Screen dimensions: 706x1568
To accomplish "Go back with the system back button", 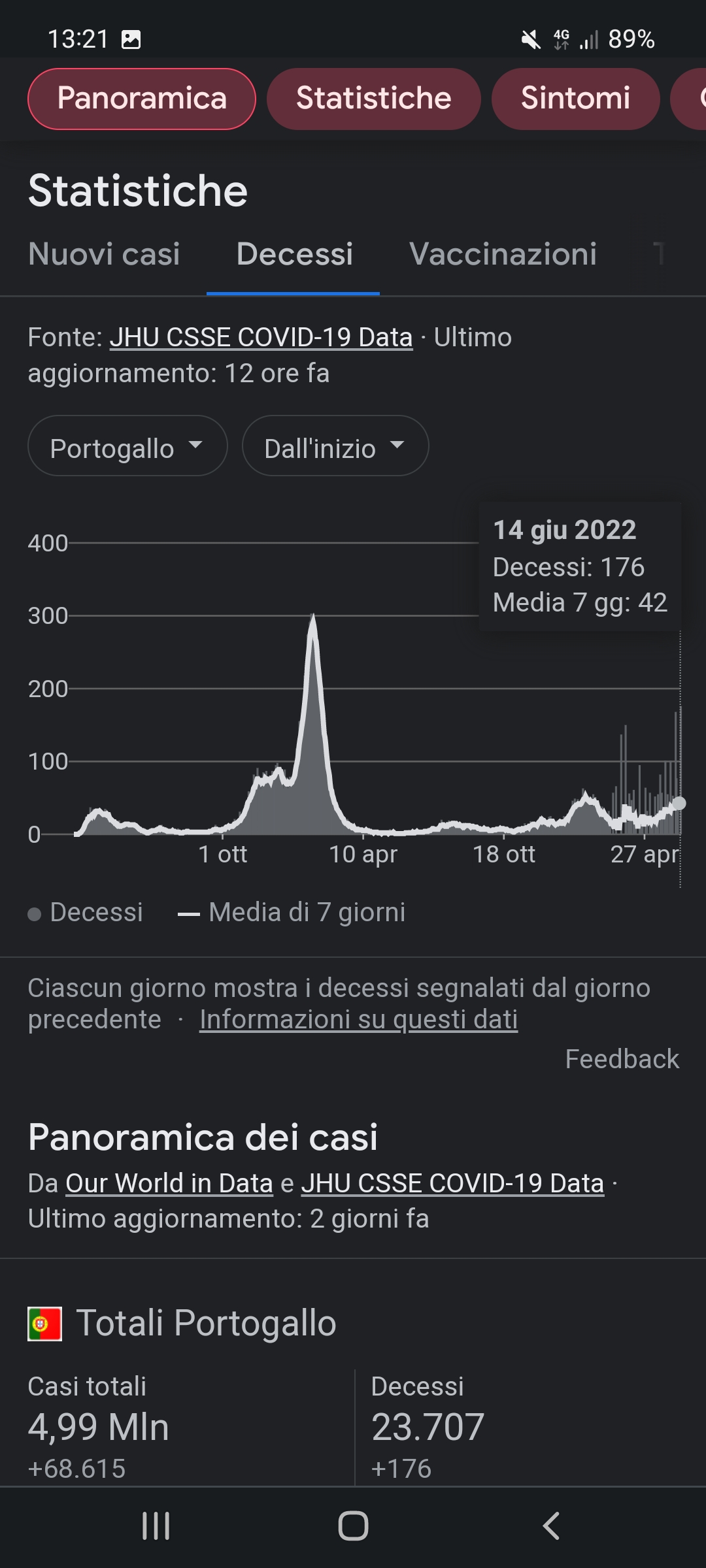I will click(x=551, y=1526).
